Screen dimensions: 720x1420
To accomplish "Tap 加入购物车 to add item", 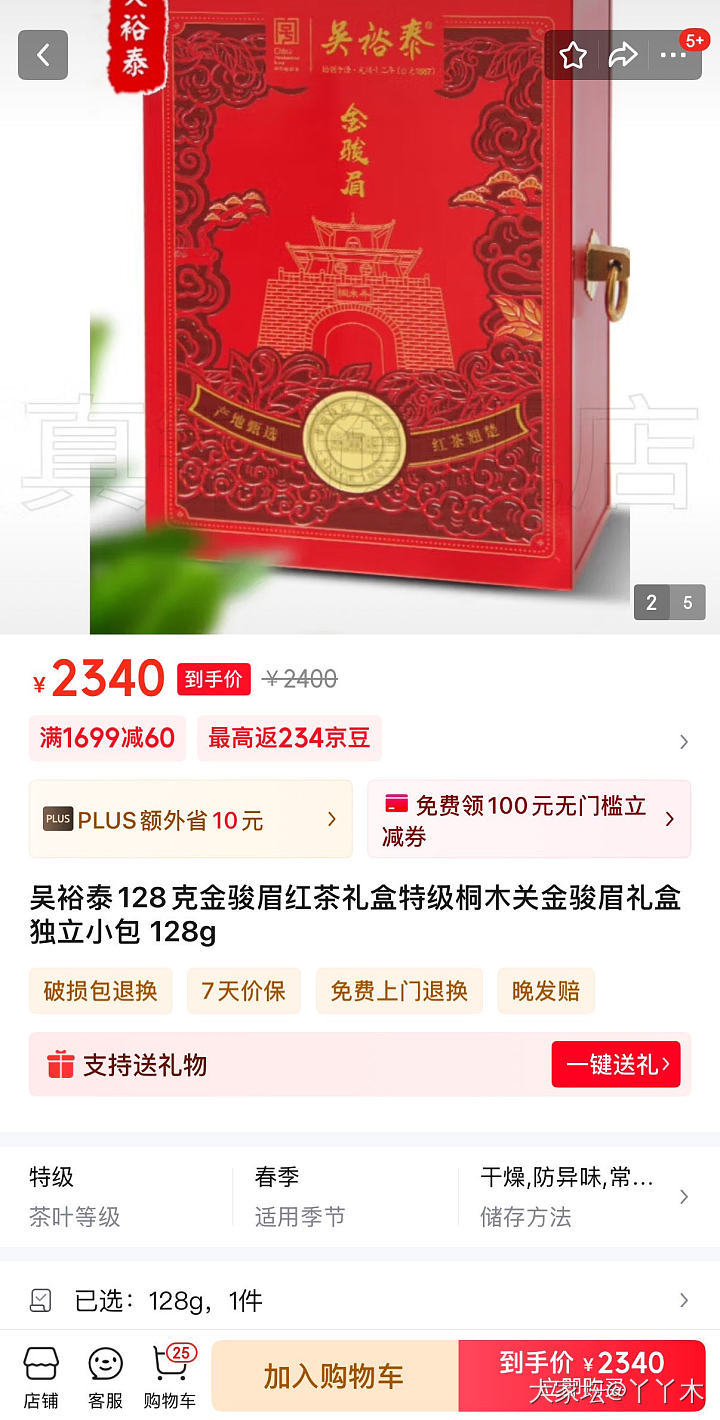I will (x=334, y=1376).
